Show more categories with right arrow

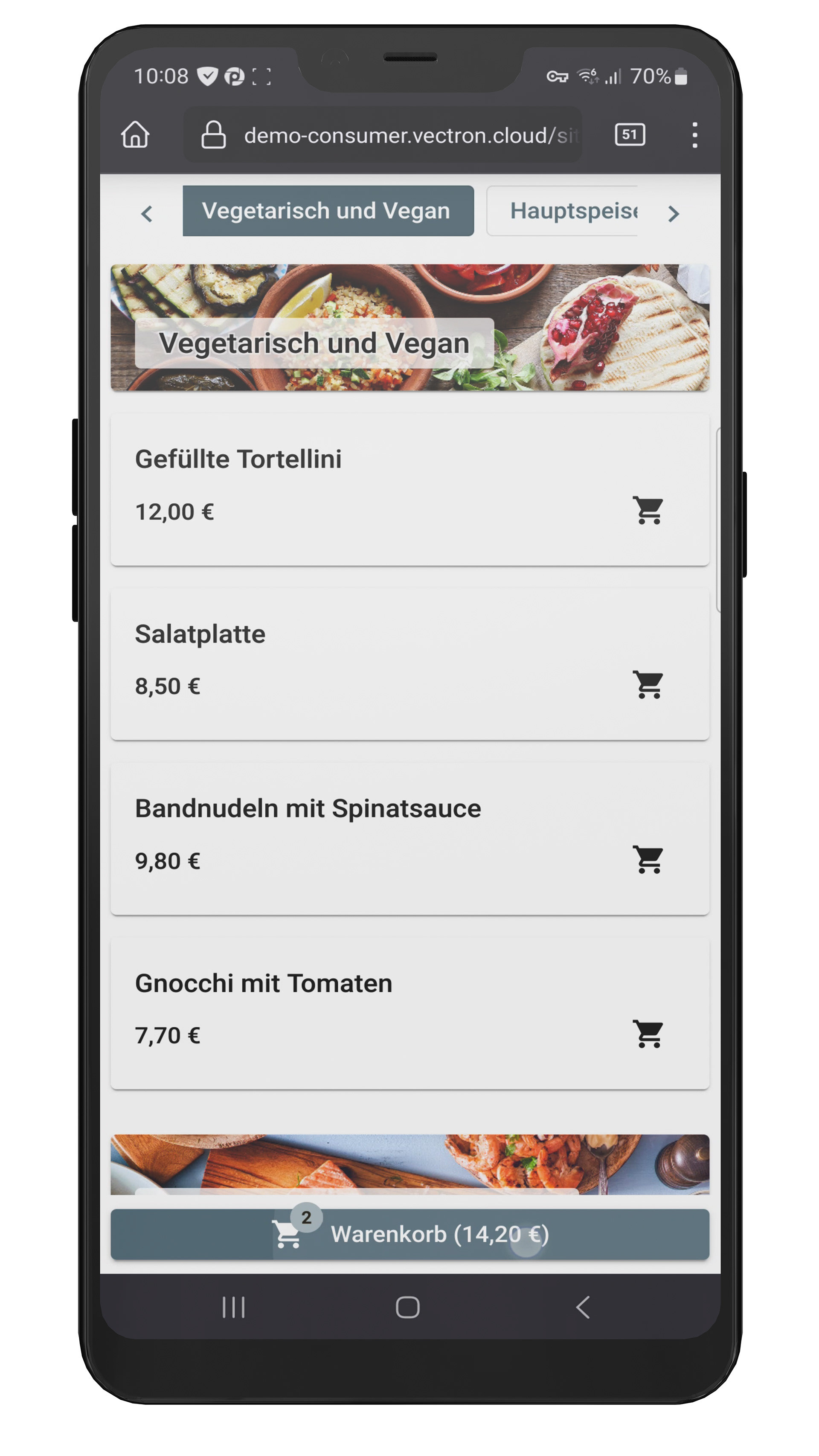click(673, 214)
